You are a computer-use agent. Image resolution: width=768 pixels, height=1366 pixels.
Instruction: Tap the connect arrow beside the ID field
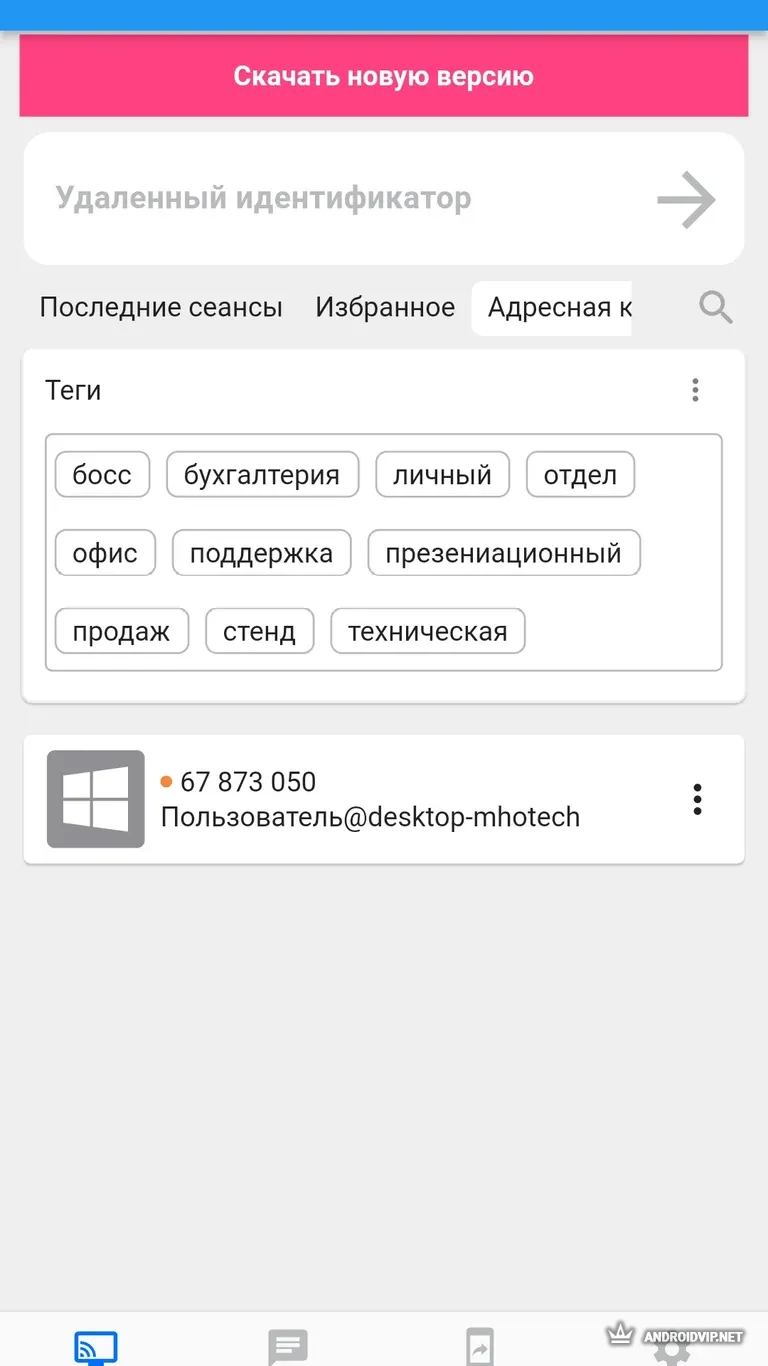tap(686, 199)
